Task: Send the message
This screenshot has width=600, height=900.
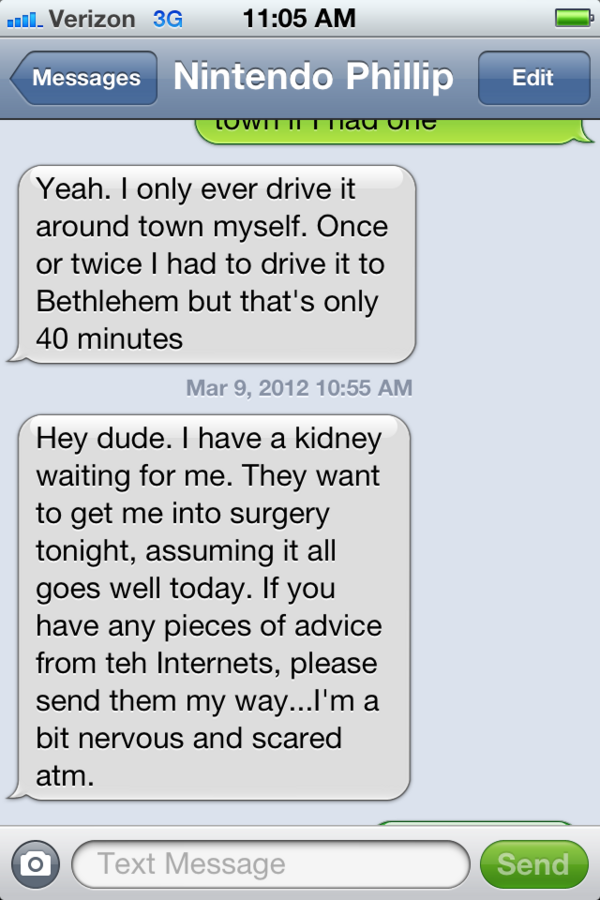Action: (x=533, y=864)
